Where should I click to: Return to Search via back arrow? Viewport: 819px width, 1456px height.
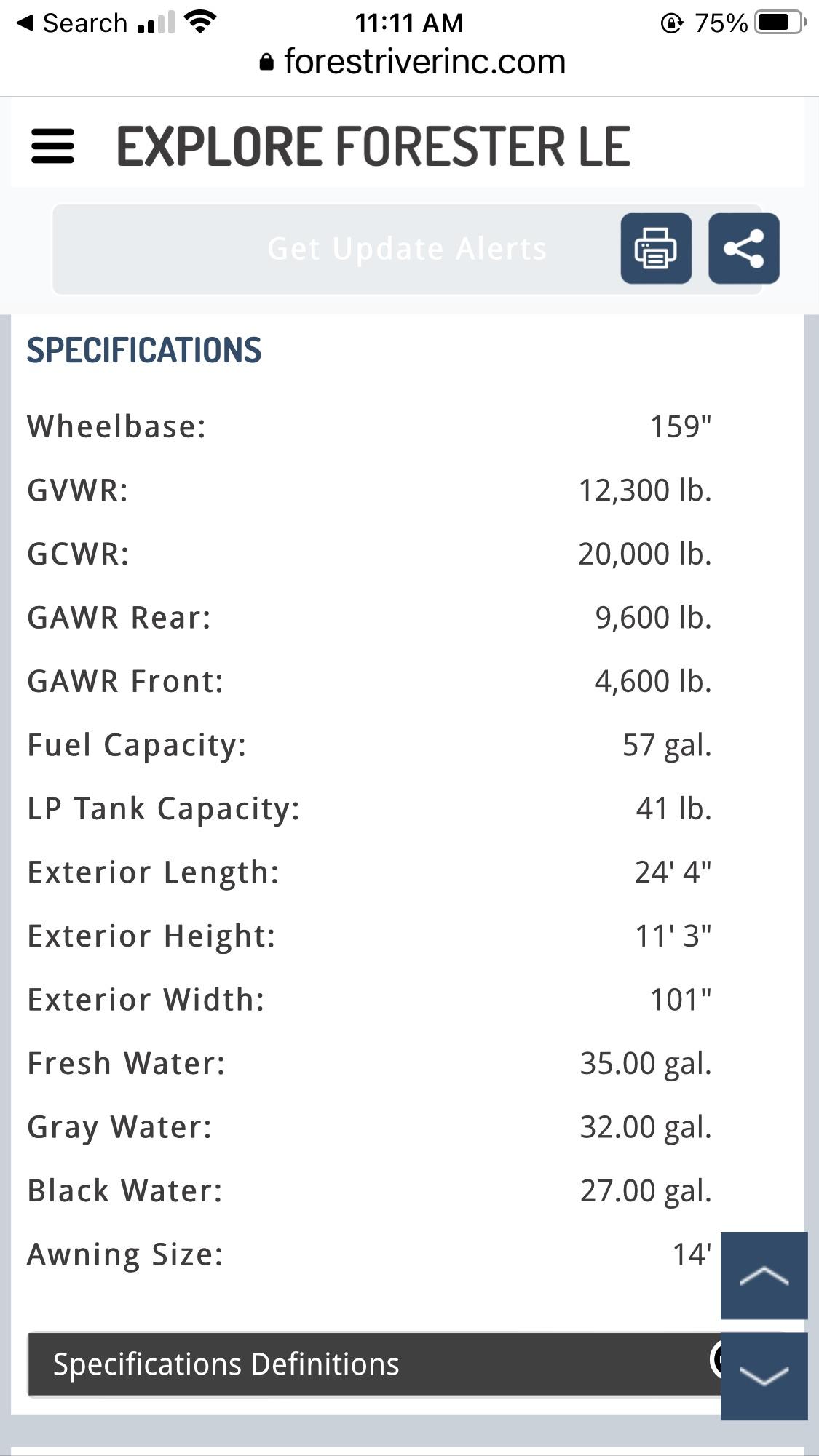[71, 23]
